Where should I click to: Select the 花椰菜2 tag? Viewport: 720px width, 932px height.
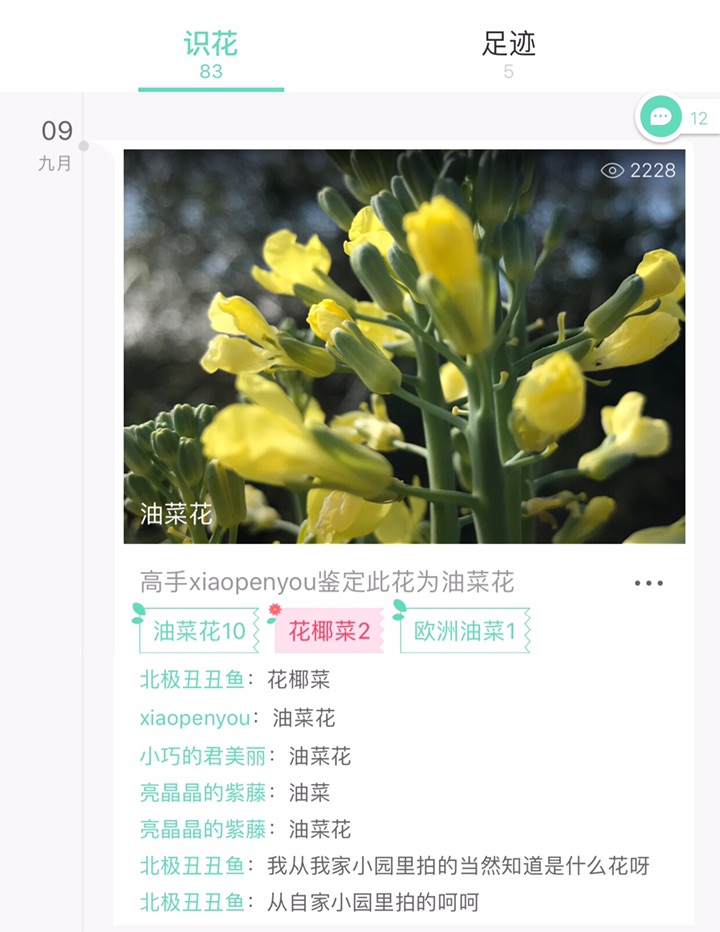tap(329, 631)
